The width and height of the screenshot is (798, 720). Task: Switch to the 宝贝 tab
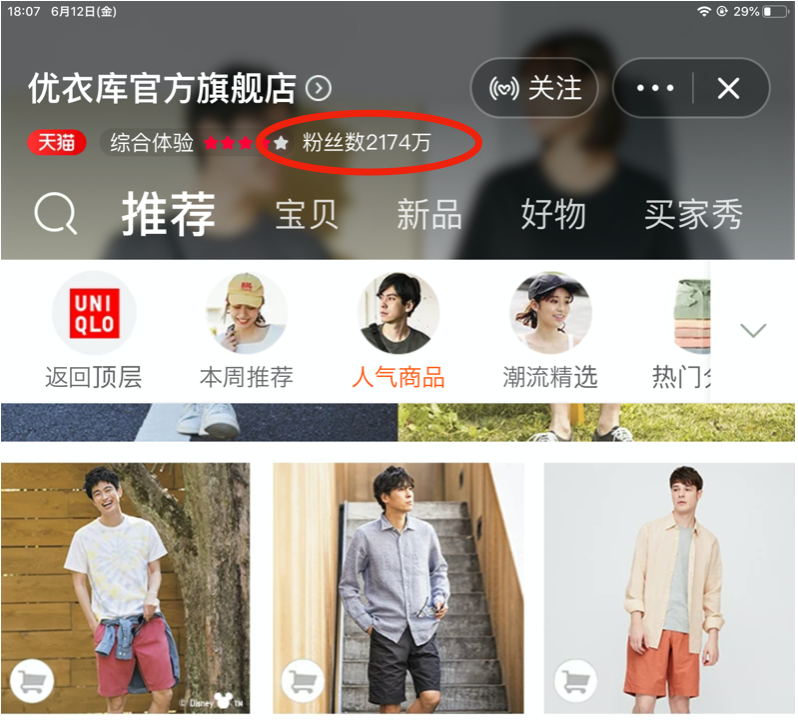(306, 214)
